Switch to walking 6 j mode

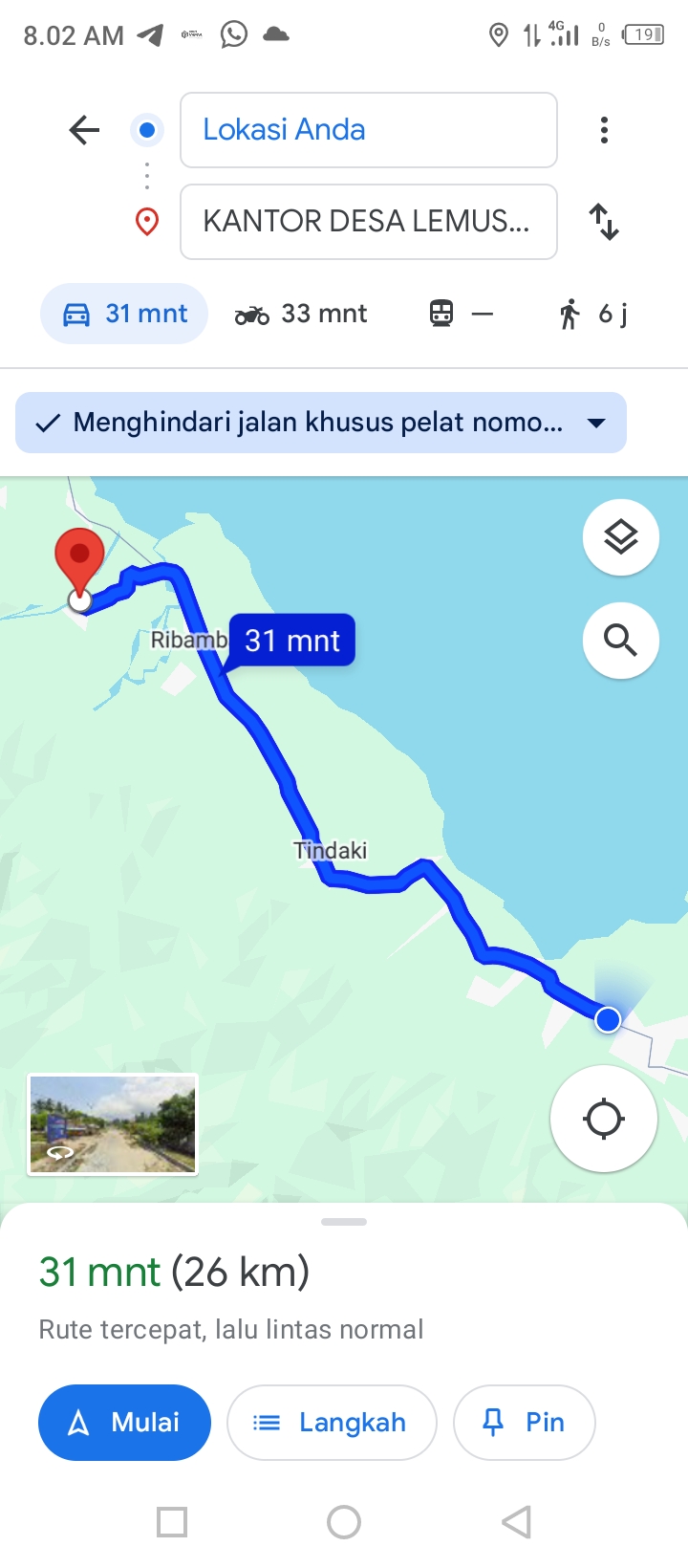coord(593,314)
